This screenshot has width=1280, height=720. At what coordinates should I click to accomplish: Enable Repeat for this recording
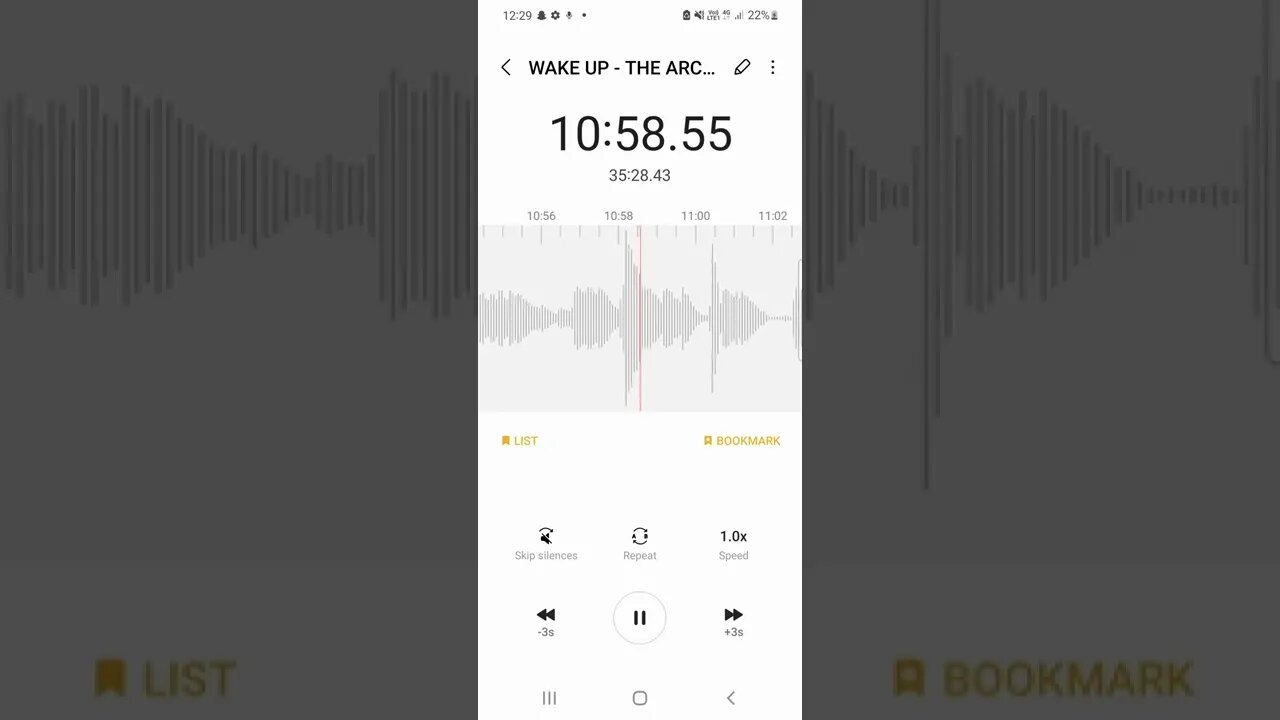pyautogui.click(x=640, y=543)
